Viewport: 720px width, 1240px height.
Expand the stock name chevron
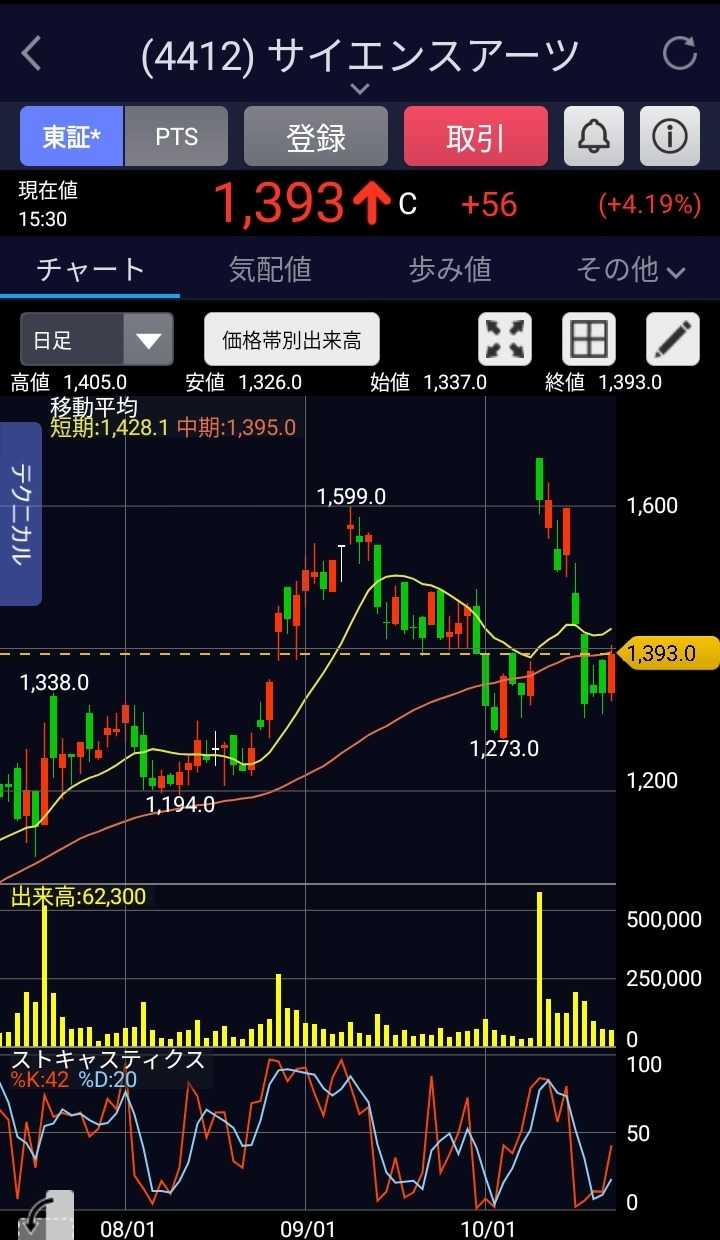click(x=360, y=89)
